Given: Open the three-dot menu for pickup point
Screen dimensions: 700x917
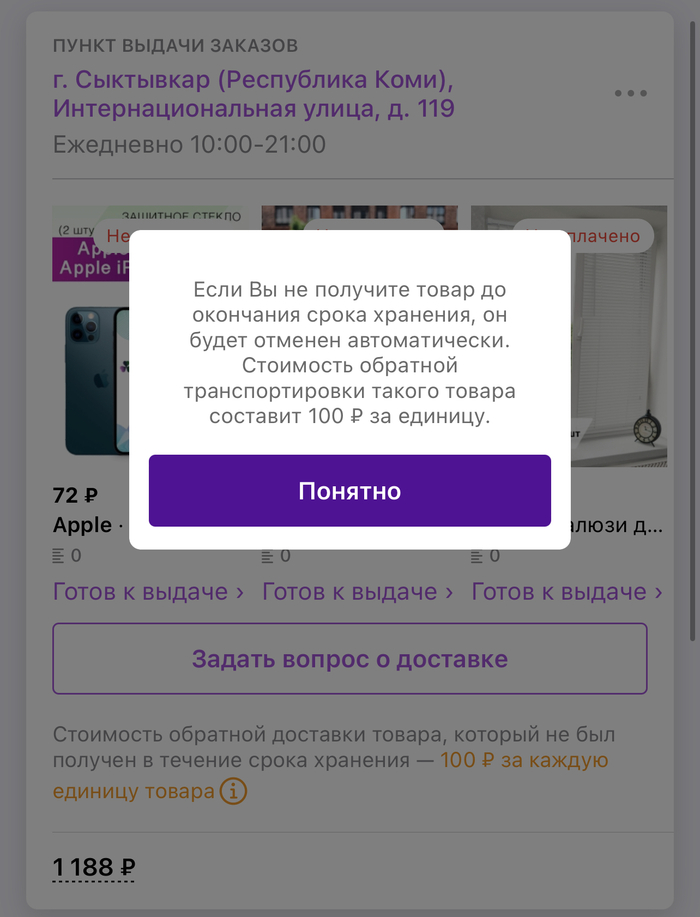Looking at the screenshot, I should 630,94.
